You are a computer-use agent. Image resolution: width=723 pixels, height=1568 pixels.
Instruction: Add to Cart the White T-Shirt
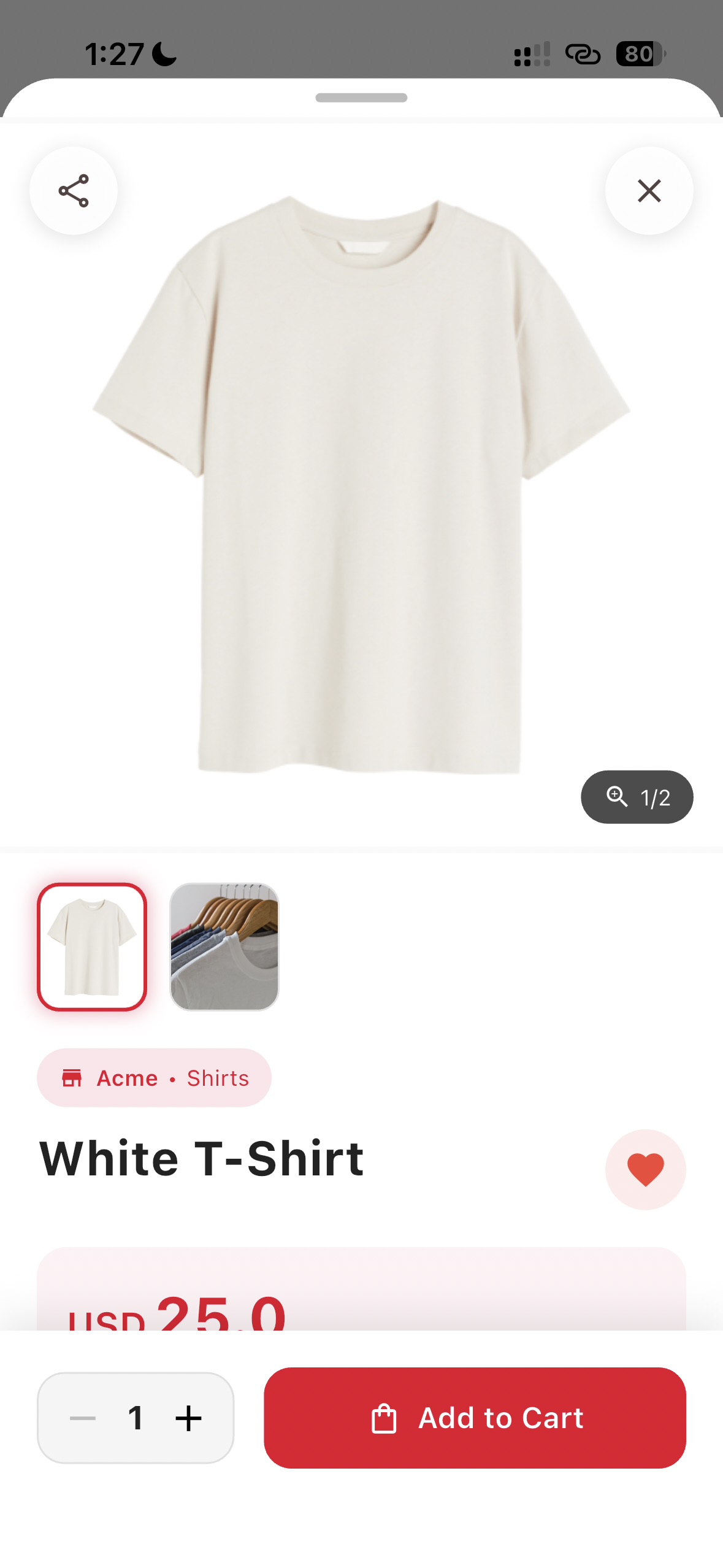point(475,1418)
